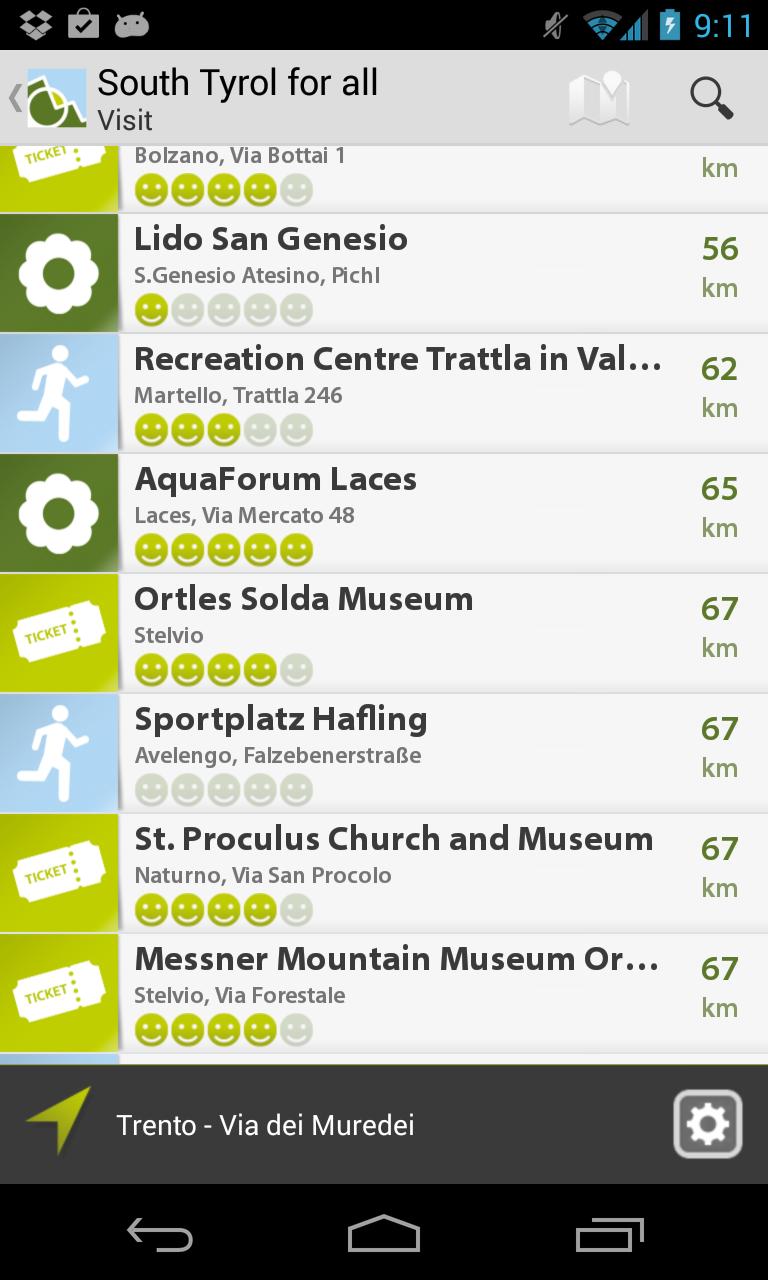Open recent apps with the Recents button
Image resolution: width=768 pixels, height=1280 pixels.
tap(613, 1236)
